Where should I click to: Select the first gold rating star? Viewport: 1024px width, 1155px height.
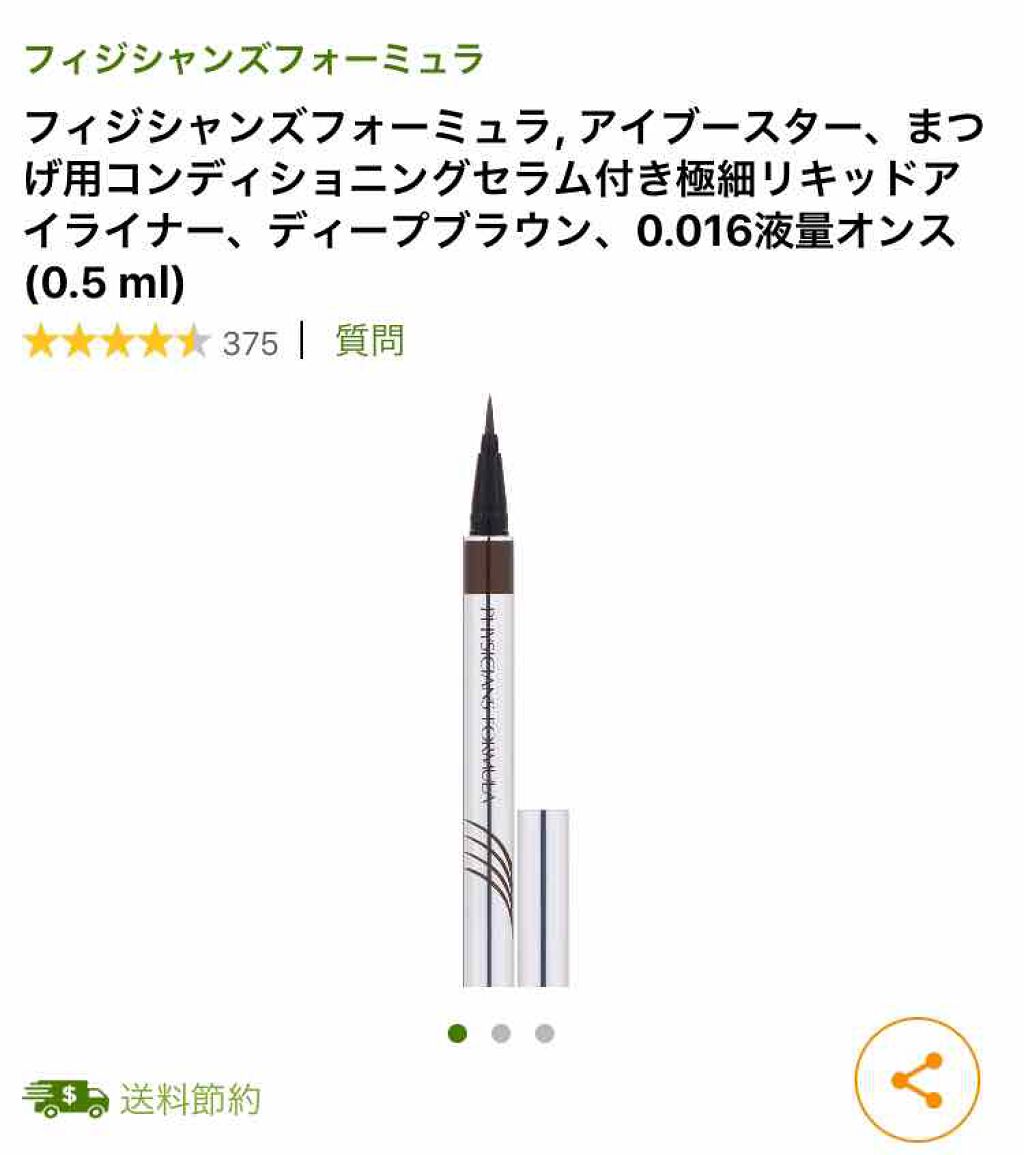click(43, 343)
